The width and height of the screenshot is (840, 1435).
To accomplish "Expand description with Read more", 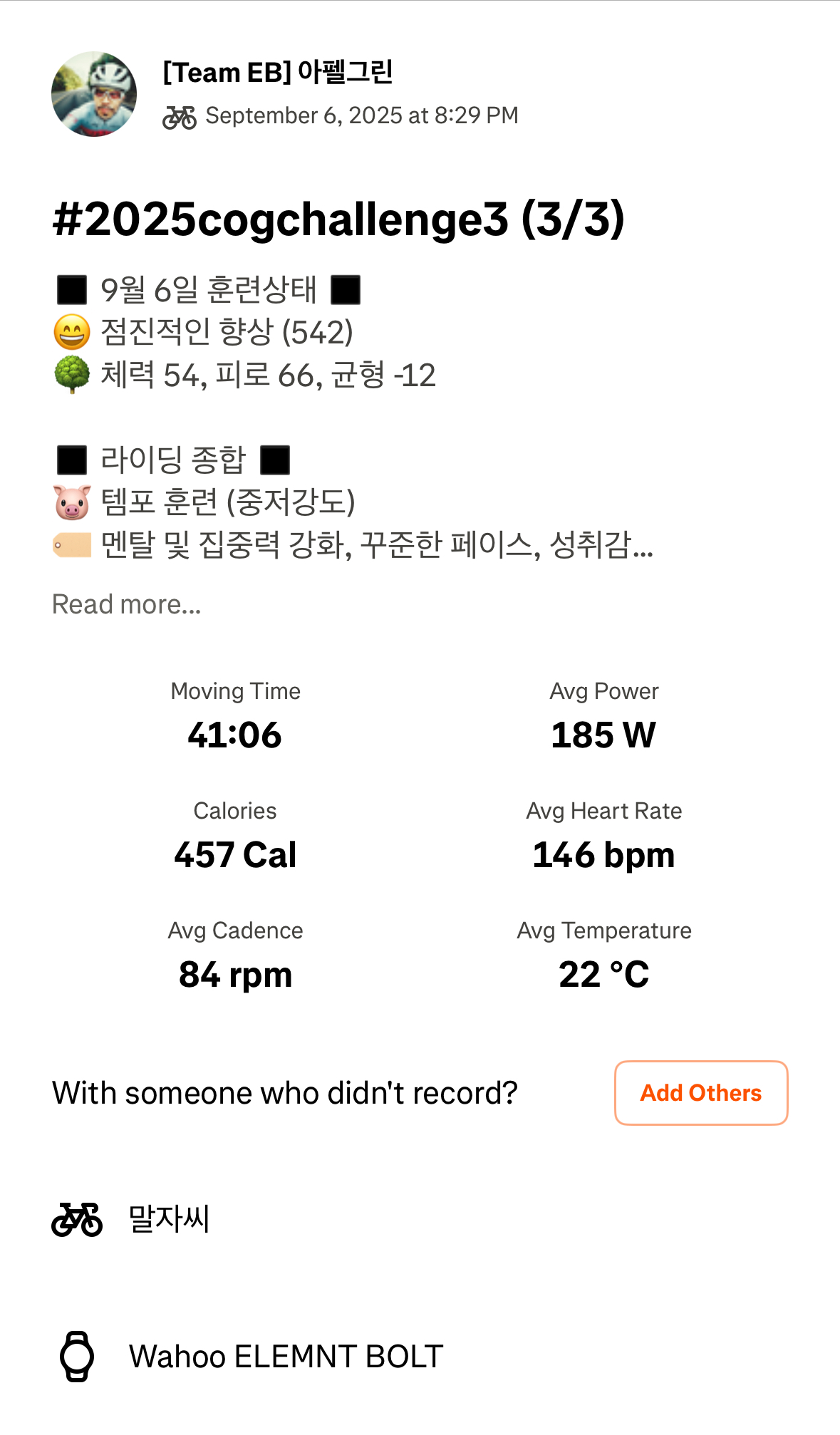I will click(127, 604).
